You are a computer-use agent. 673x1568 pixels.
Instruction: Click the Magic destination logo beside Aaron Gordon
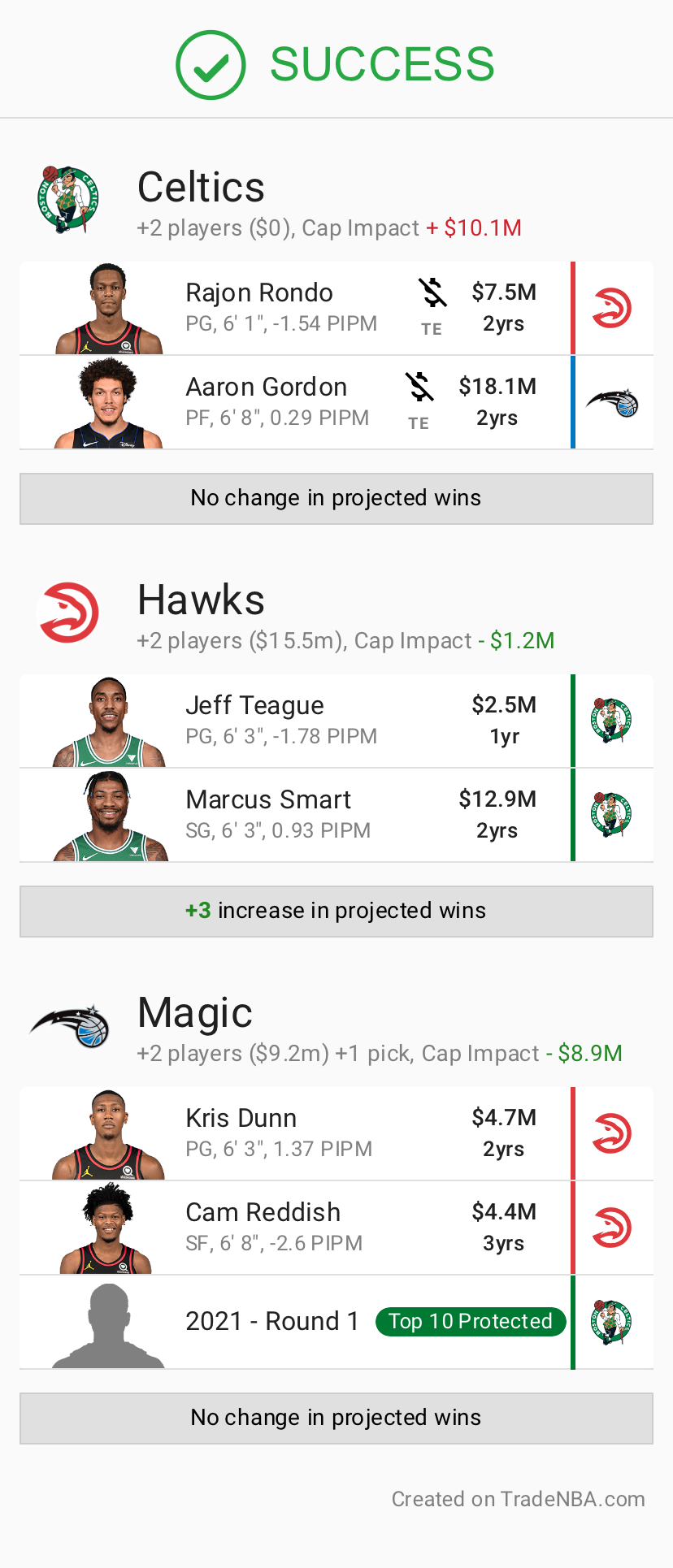coord(614,401)
